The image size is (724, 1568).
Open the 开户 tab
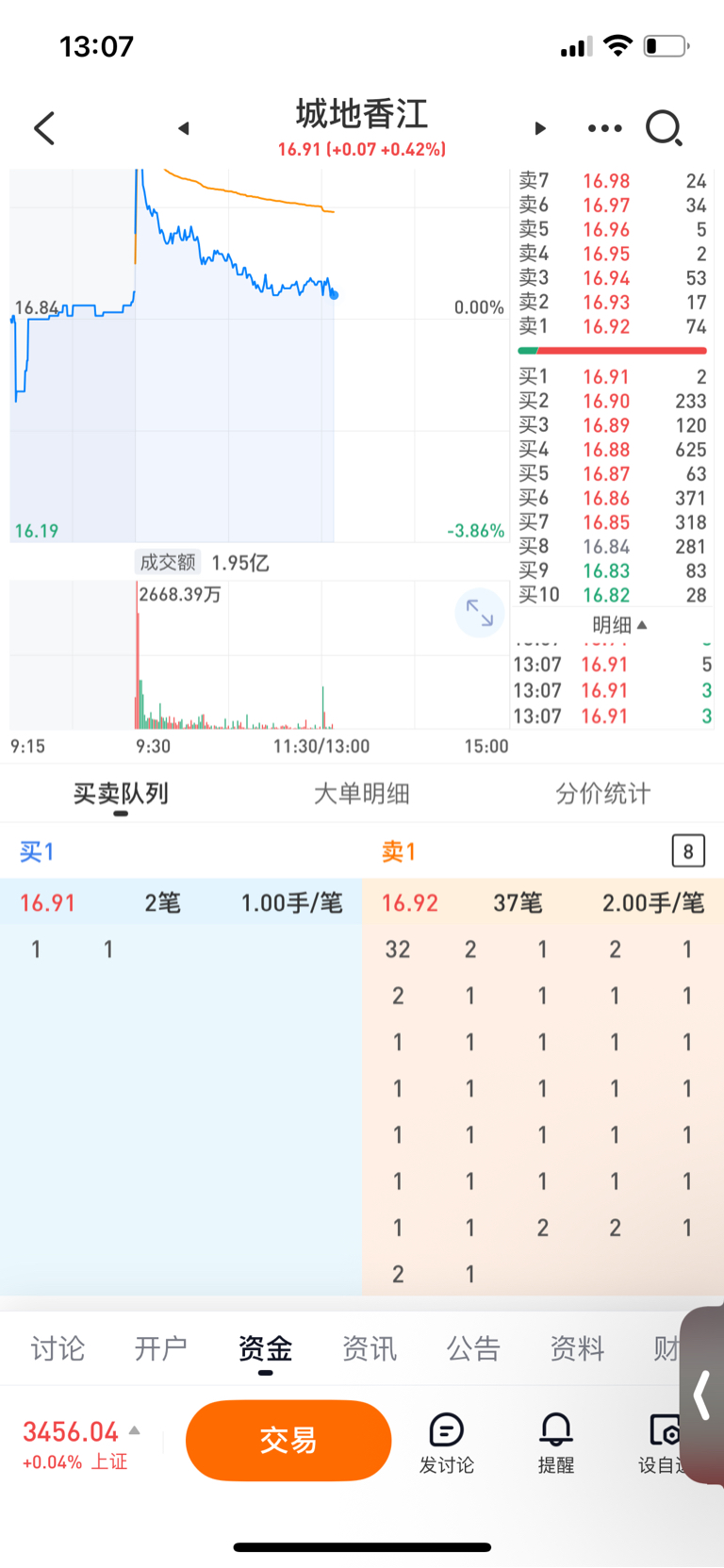[x=161, y=1348]
